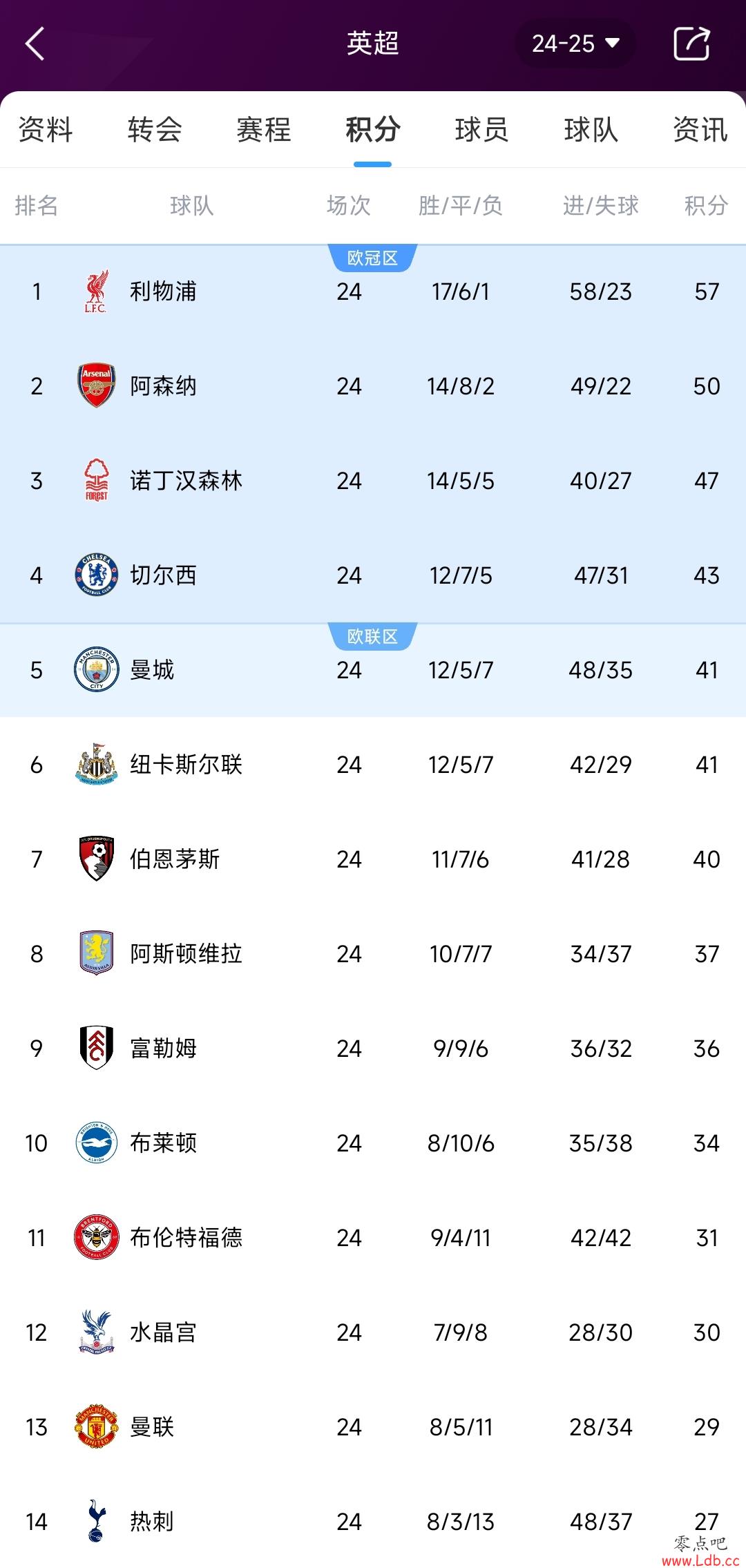
Task: Switch to the 资料 tab
Action: pos(46,129)
